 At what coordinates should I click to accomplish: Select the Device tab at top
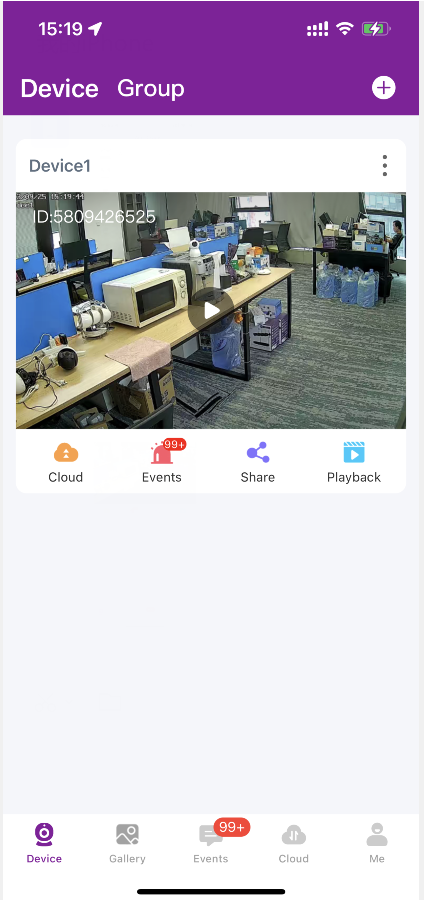[x=59, y=88]
